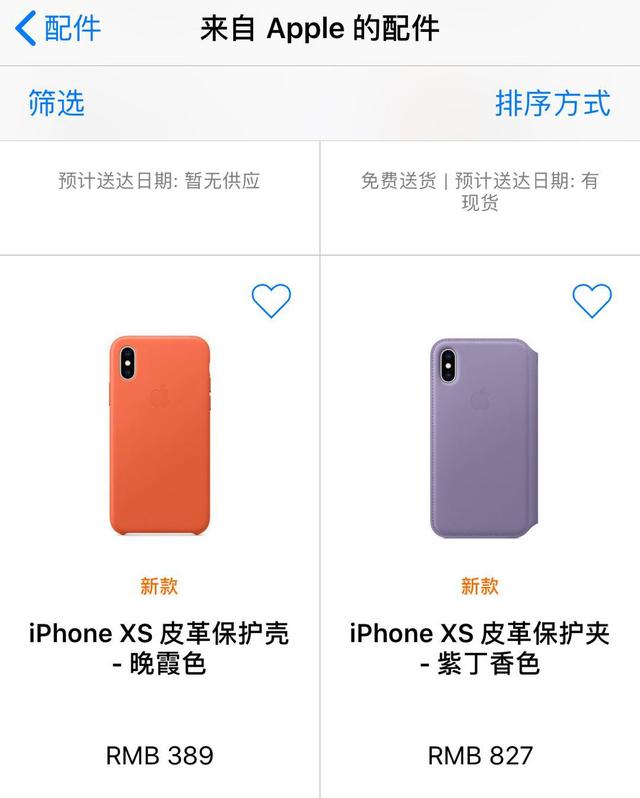Viewport: 640px width, 798px height.
Task: Open the 筛选 filter options
Action: pyautogui.click(x=56, y=102)
